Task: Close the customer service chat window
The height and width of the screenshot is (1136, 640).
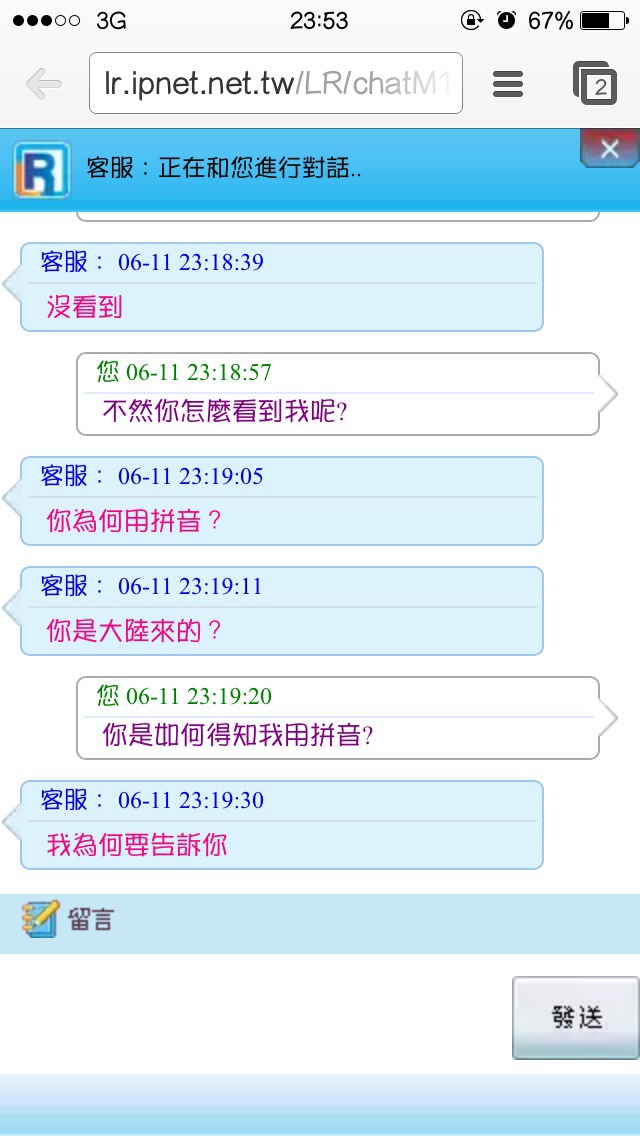Action: tap(610, 149)
